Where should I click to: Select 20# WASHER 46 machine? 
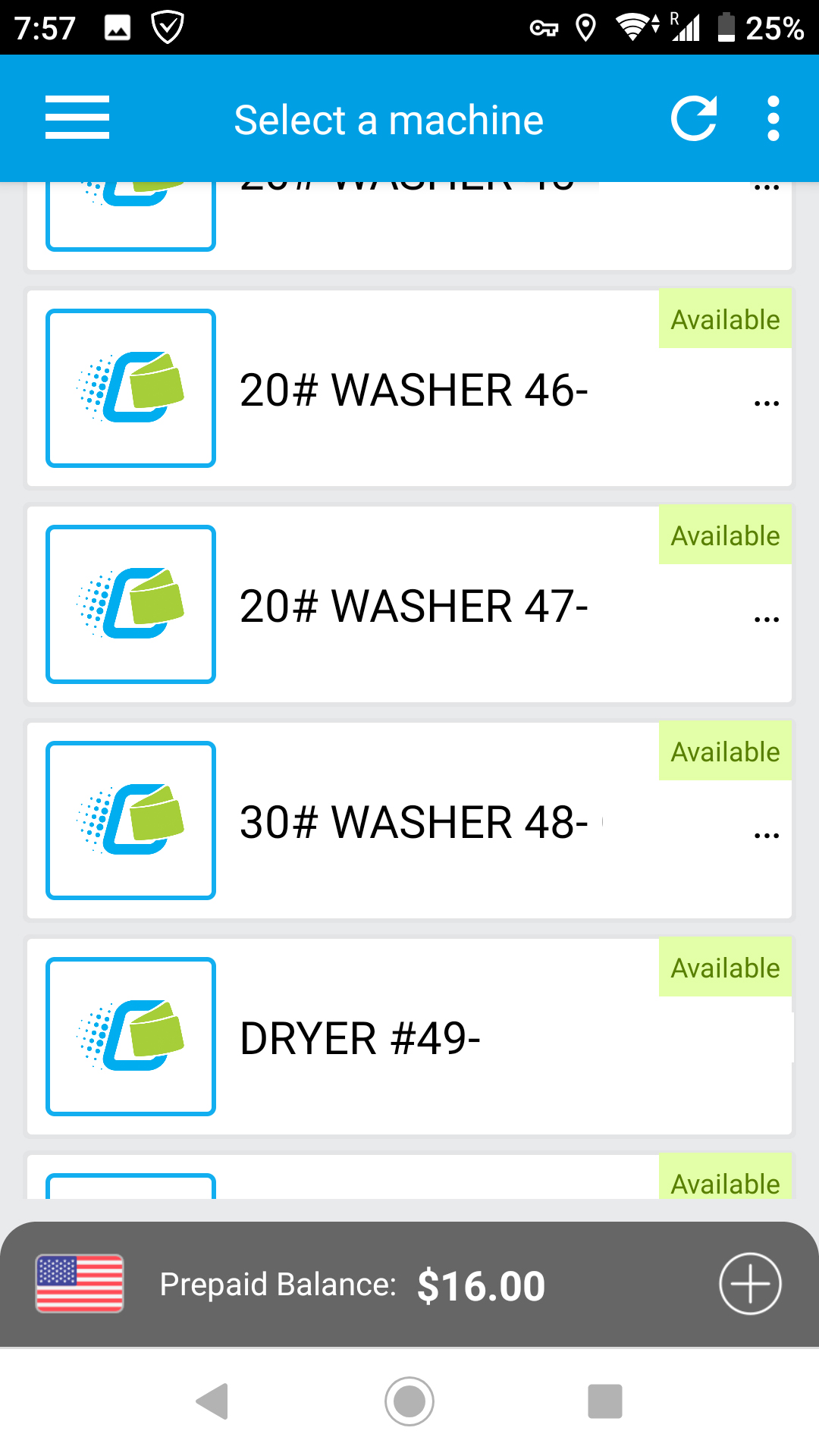413,390
